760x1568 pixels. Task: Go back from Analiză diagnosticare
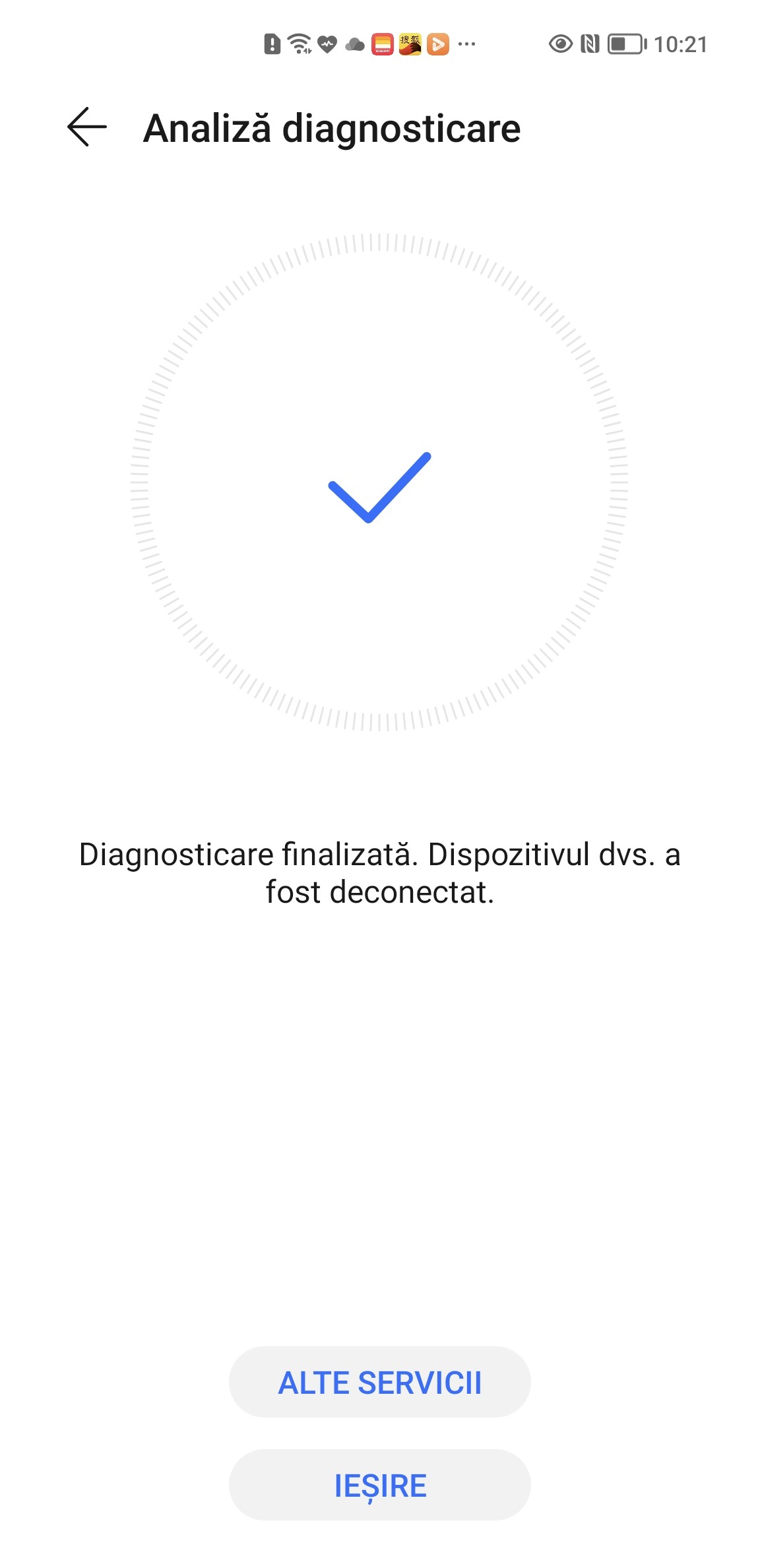(x=87, y=127)
